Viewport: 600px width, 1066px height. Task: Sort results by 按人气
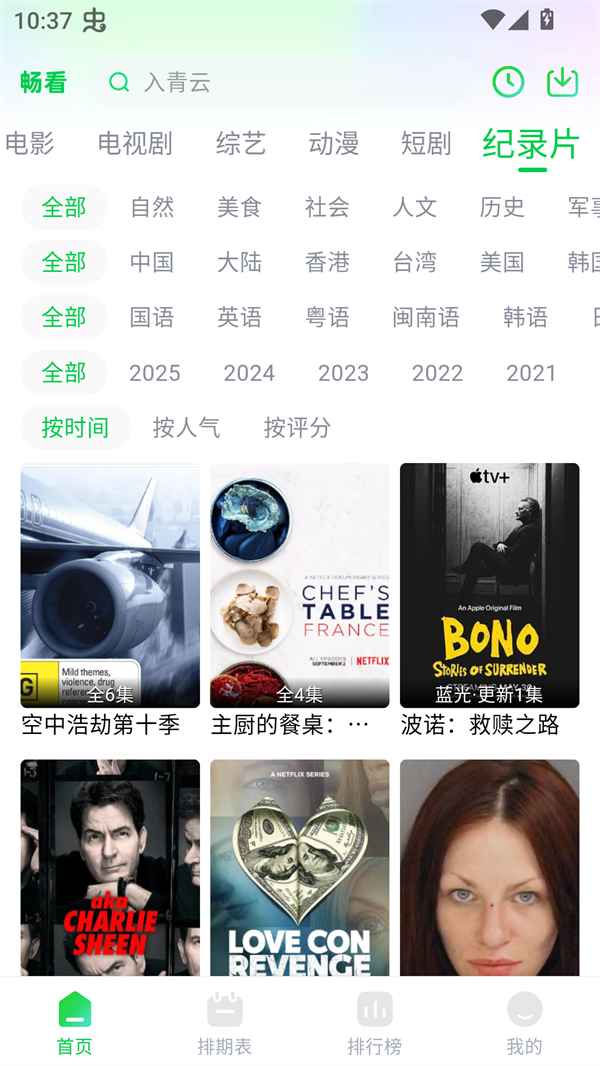186,428
